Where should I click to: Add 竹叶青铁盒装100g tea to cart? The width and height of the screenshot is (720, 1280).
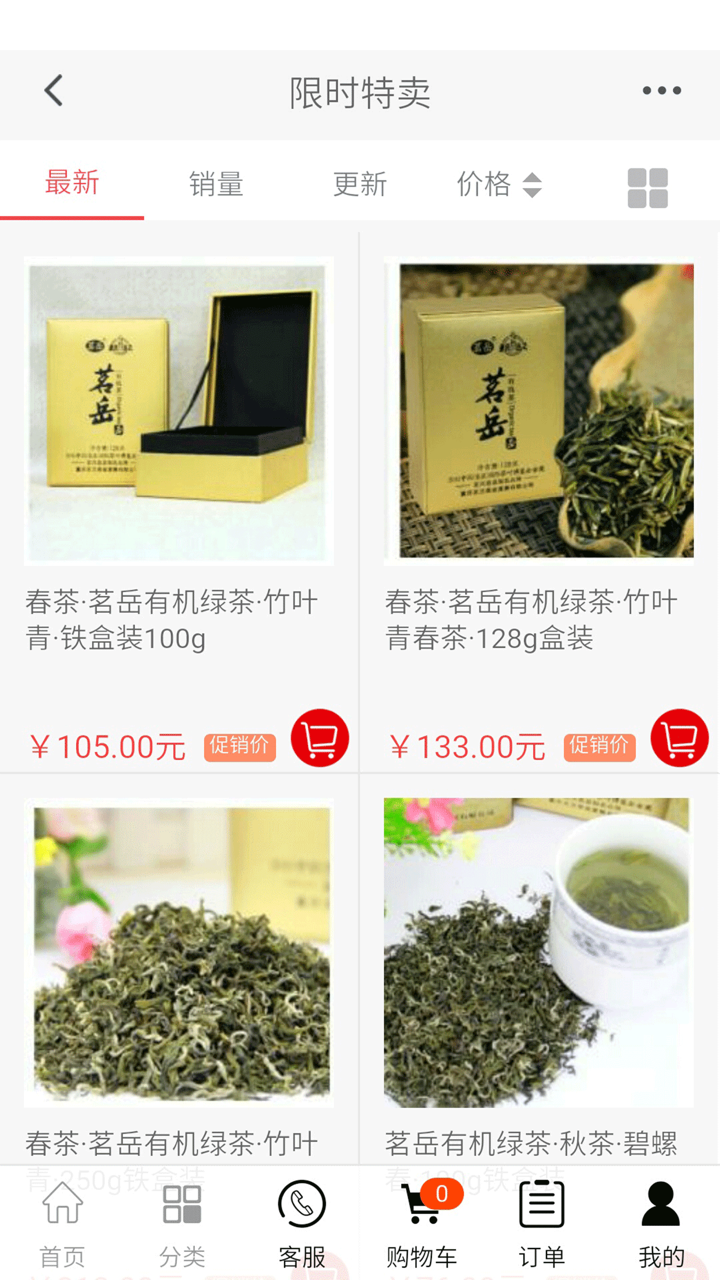(319, 737)
